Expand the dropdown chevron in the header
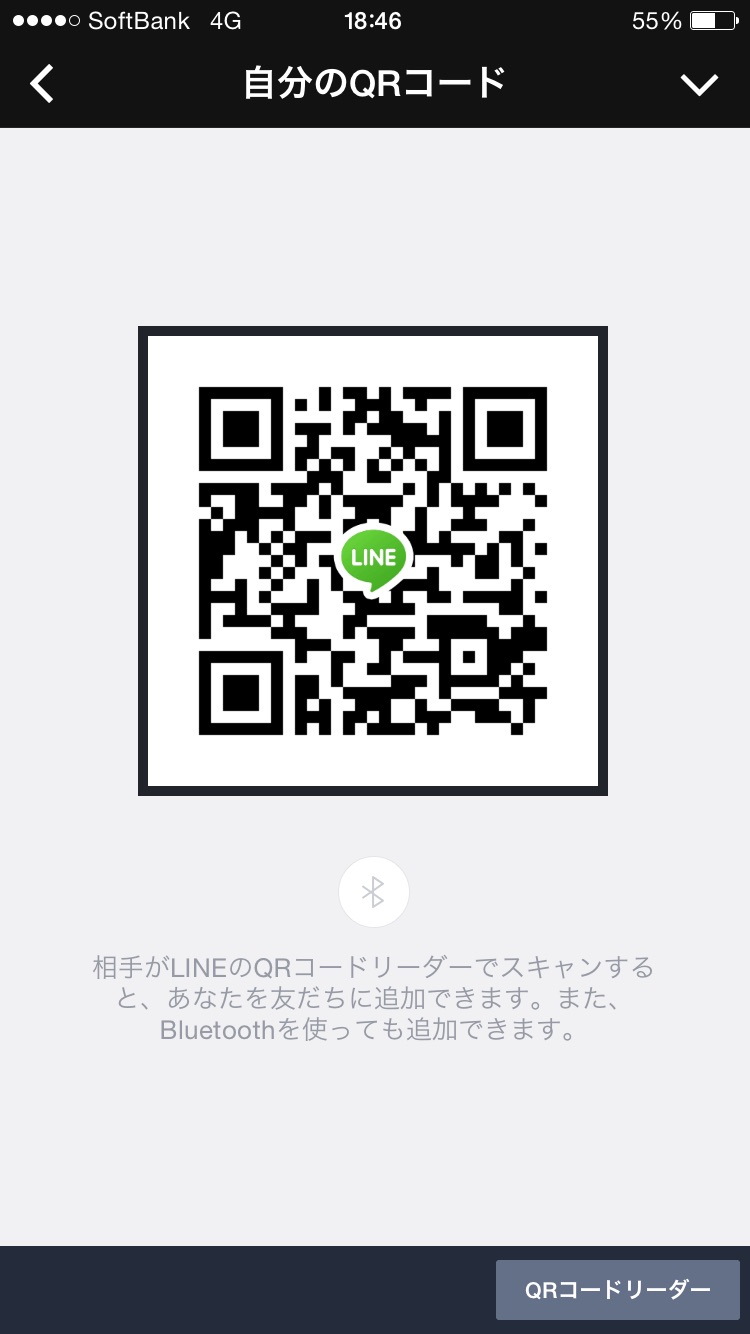Screen dimensions: 750x1334 coord(699,85)
